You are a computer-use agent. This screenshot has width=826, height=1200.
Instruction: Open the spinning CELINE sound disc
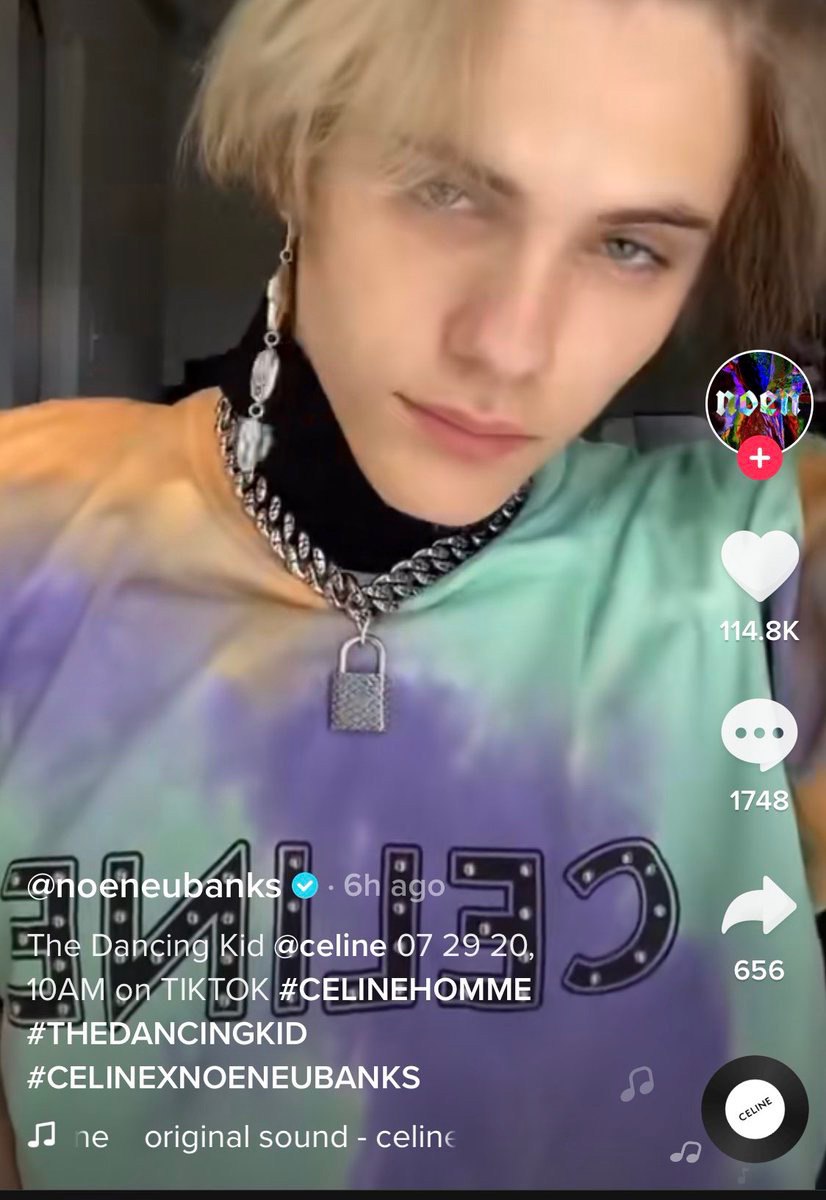coord(755,1109)
